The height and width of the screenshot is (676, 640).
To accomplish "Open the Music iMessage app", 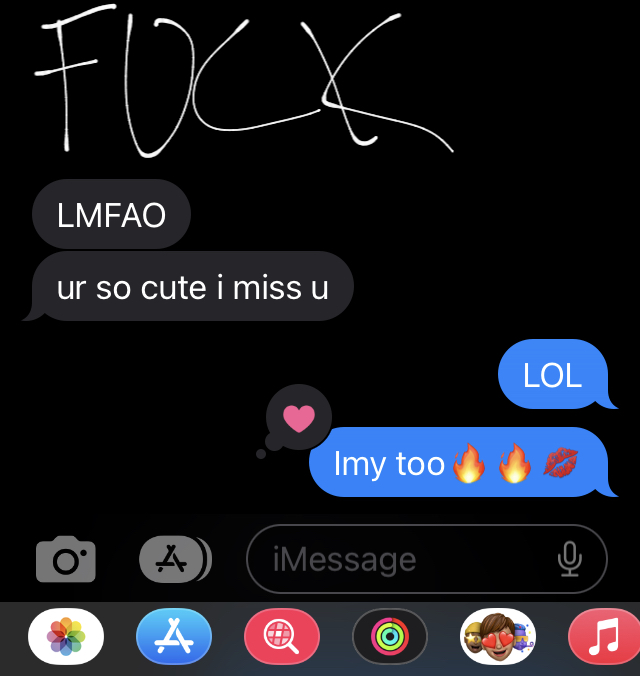I will point(604,637).
